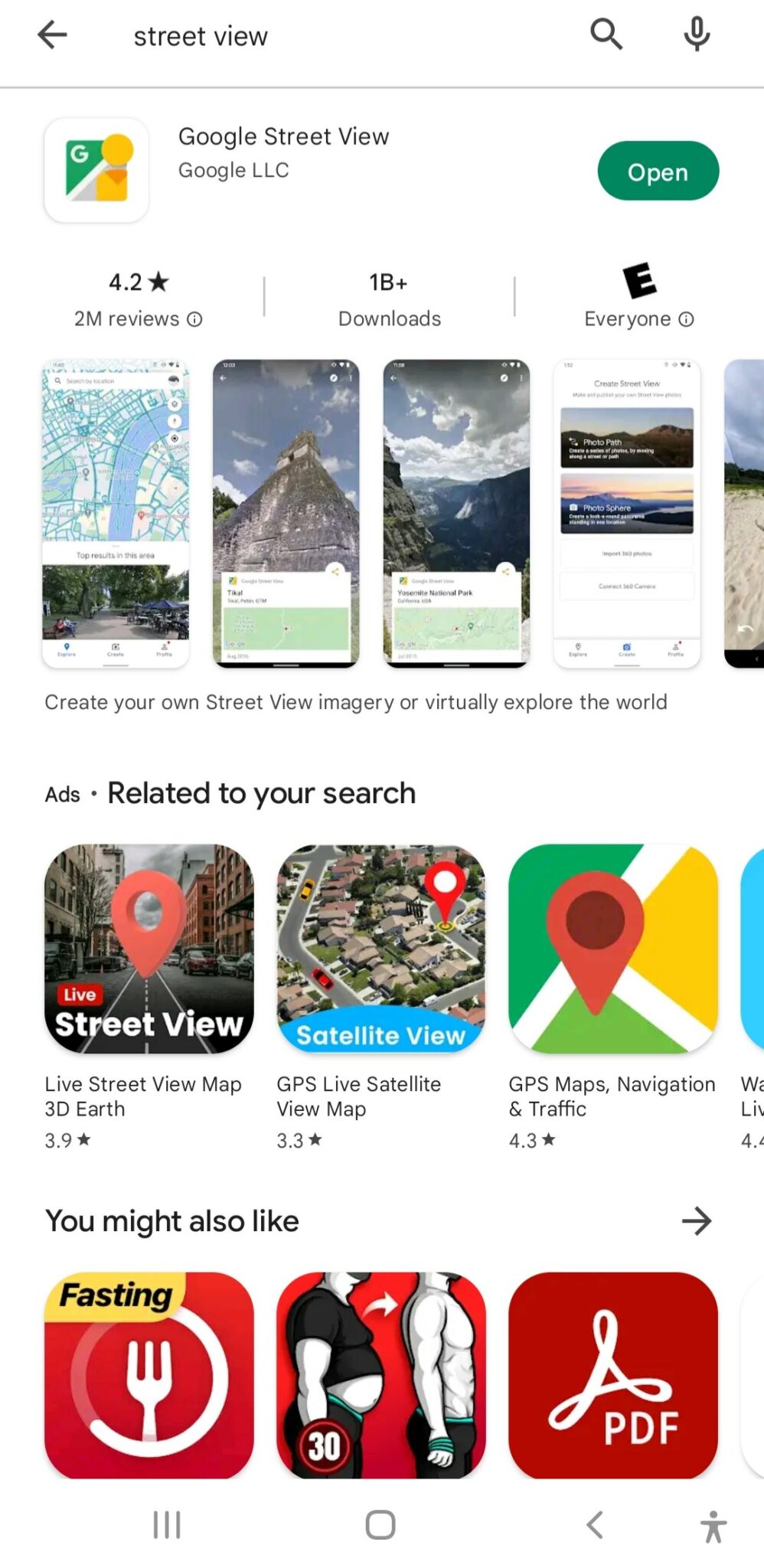Open the 30 day workout app suggestion
Screen dimensions: 764x1568
381,1375
